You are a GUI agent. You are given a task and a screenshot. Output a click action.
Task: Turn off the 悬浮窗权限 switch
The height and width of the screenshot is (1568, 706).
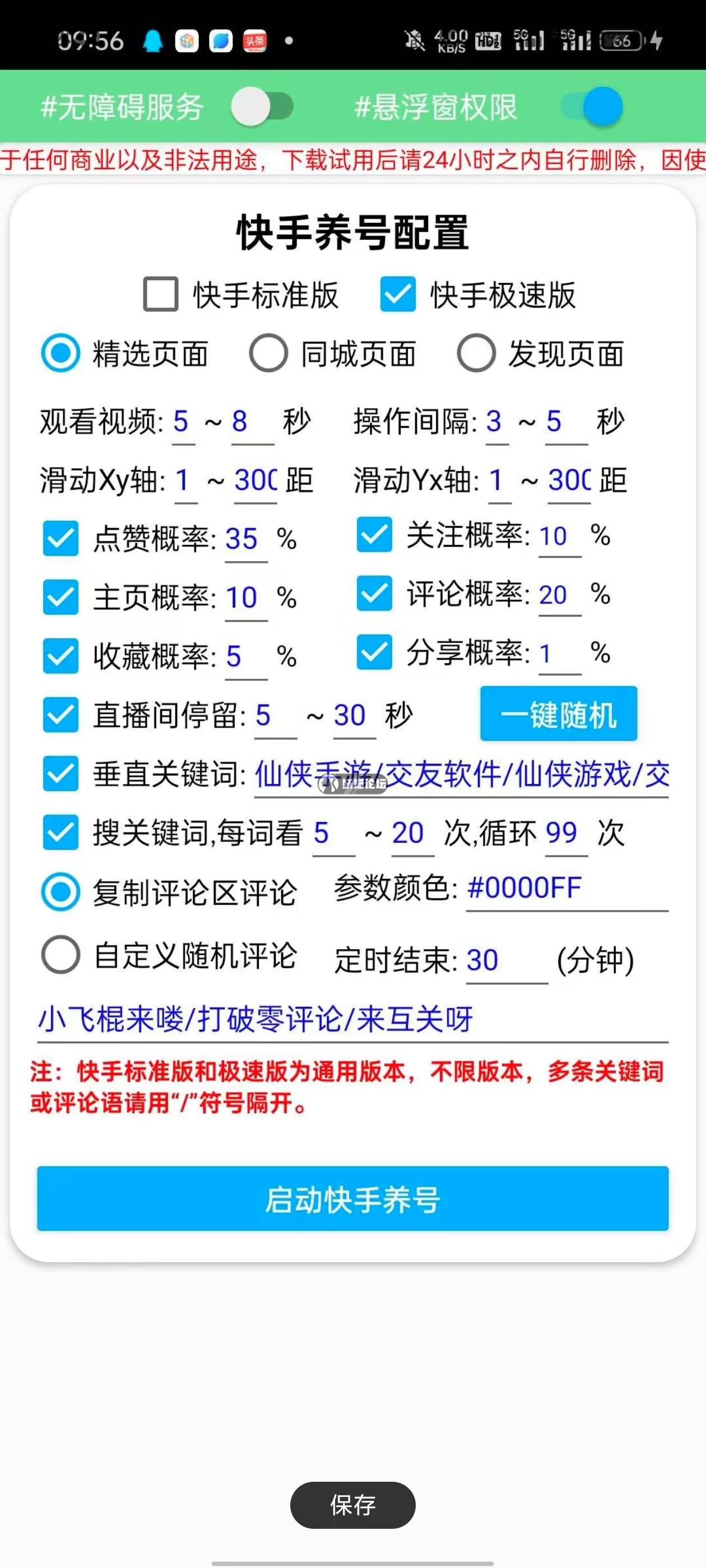pos(592,106)
